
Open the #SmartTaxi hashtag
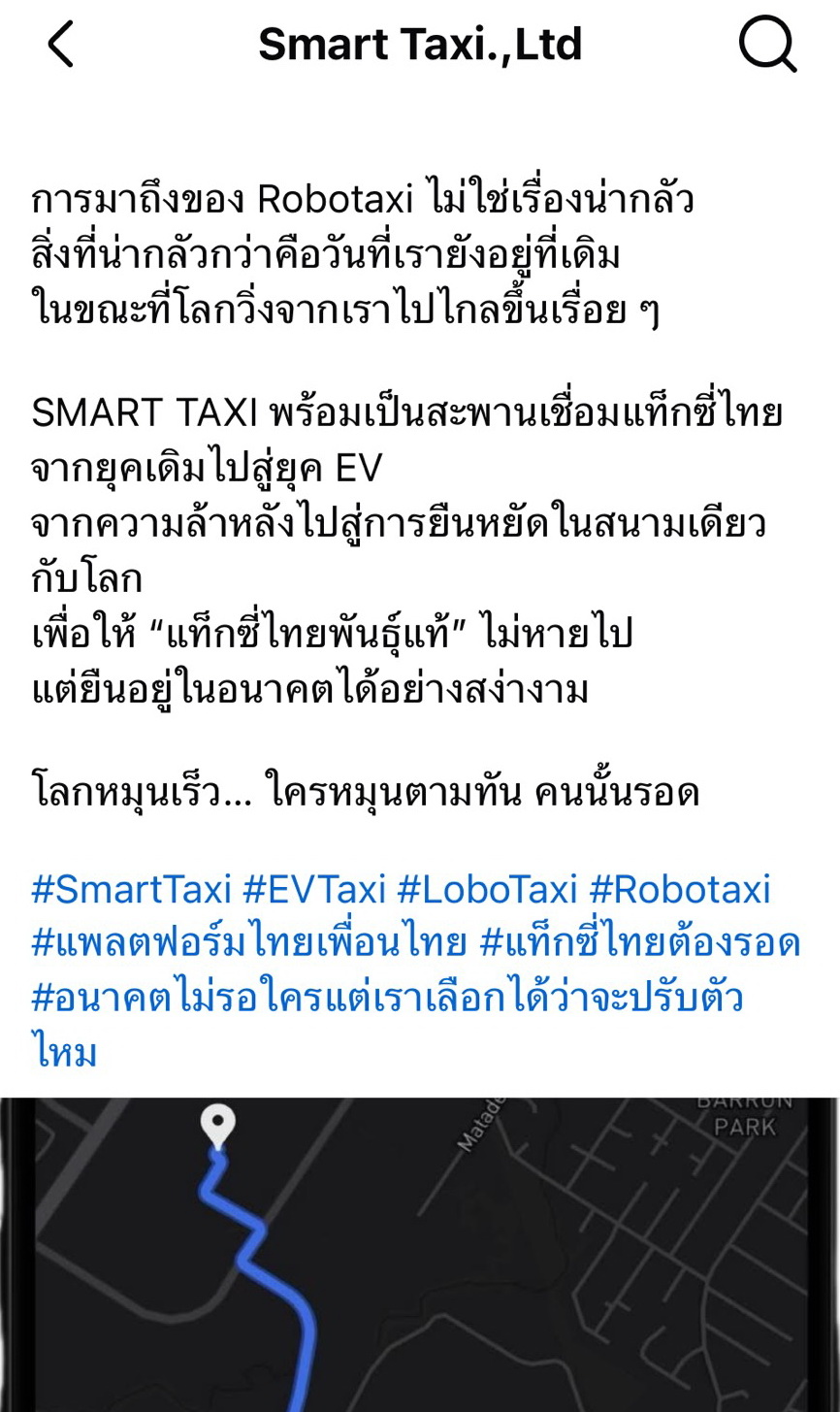(131, 889)
